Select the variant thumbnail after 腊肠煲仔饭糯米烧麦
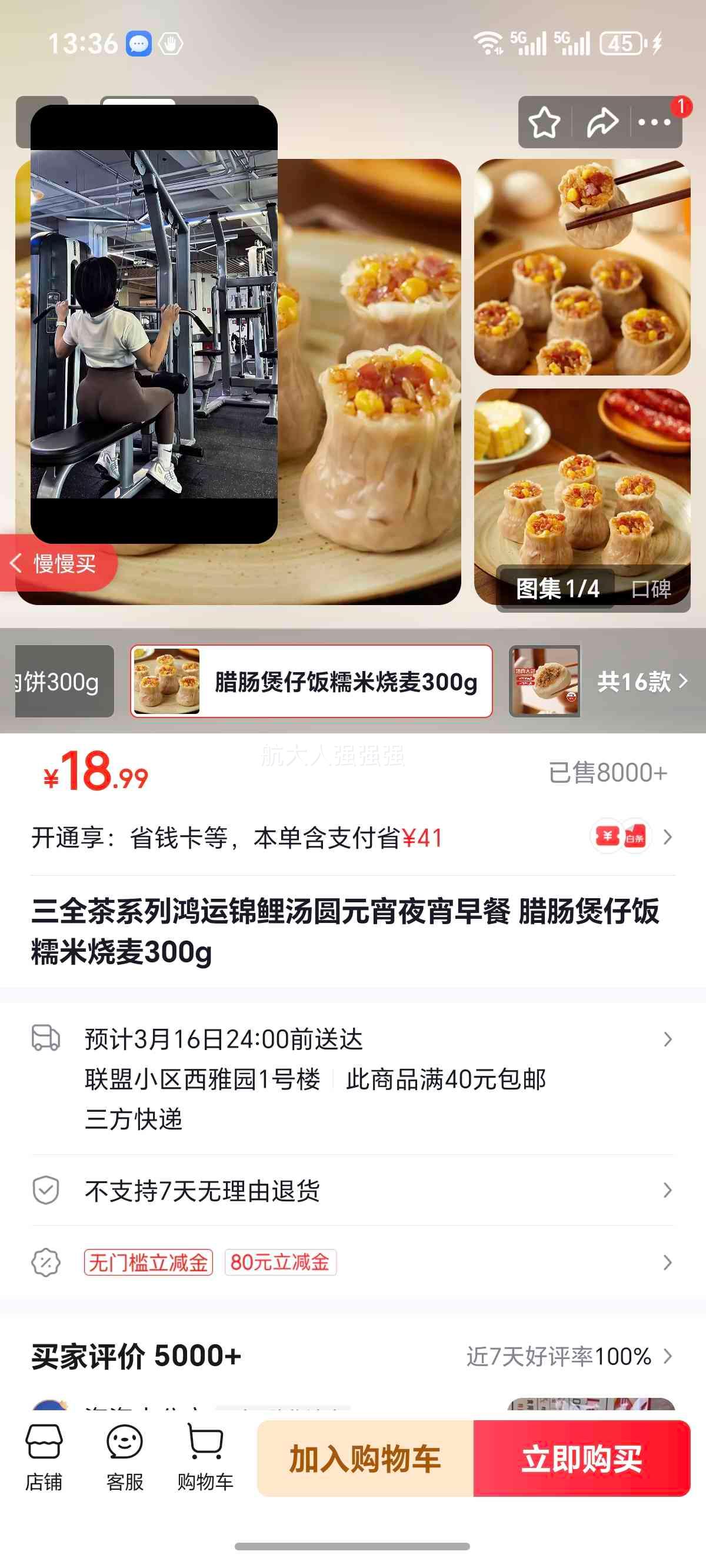 (544, 681)
